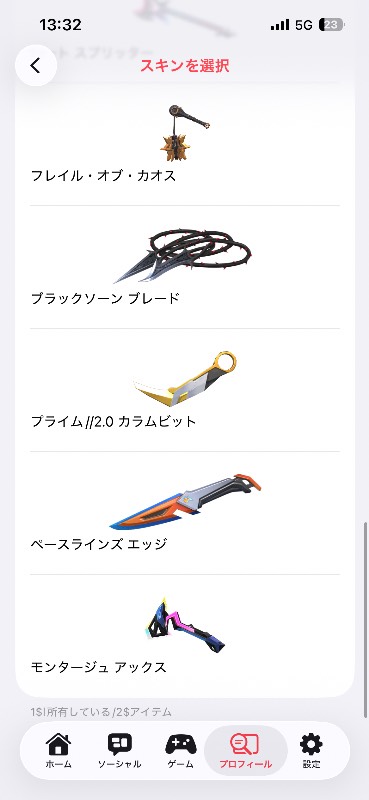Pick the プライム//2.0 カラムビット skin

click(185, 390)
